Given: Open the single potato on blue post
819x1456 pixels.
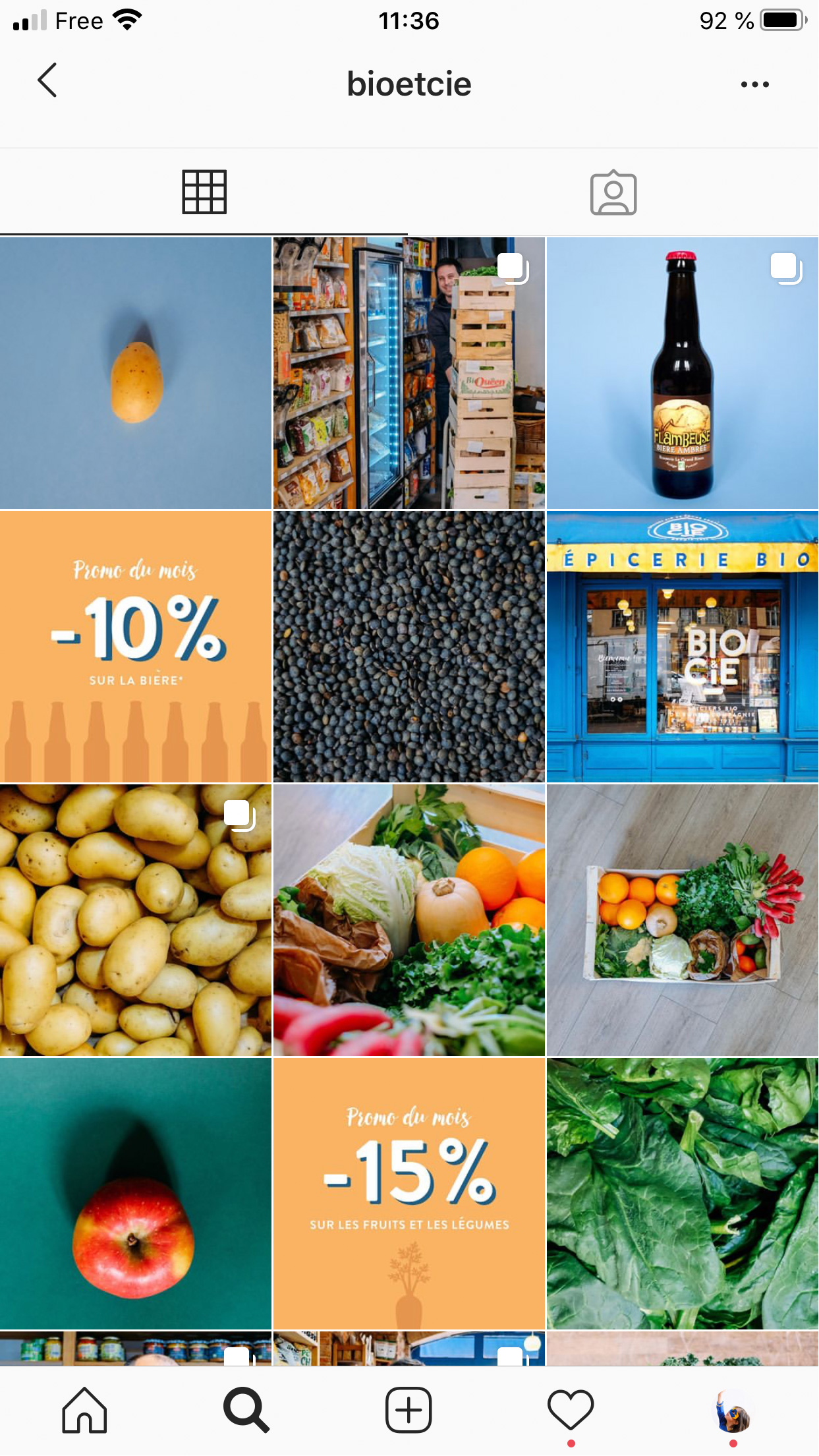Looking at the screenshot, I should click(x=136, y=373).
